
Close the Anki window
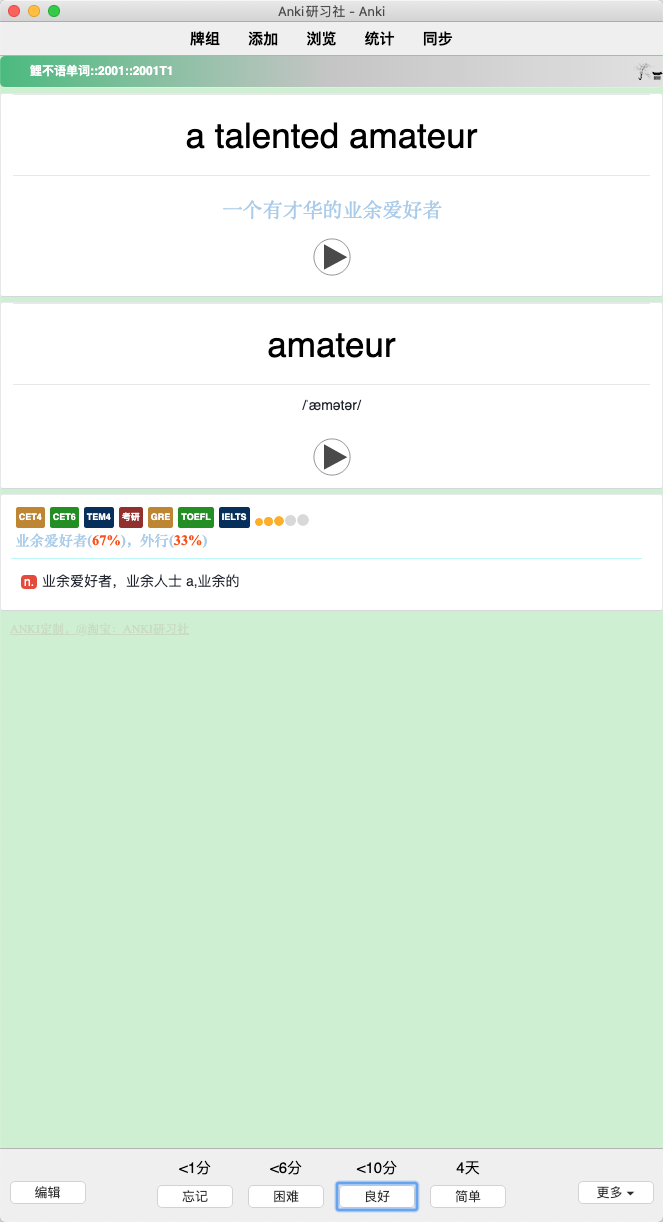coord(14,11)
